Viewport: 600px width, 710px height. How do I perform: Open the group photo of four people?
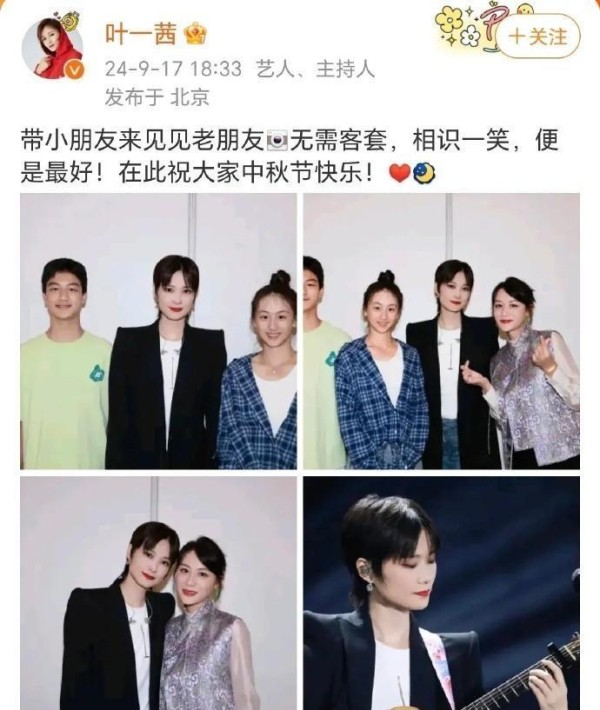(x=441, y=331)
